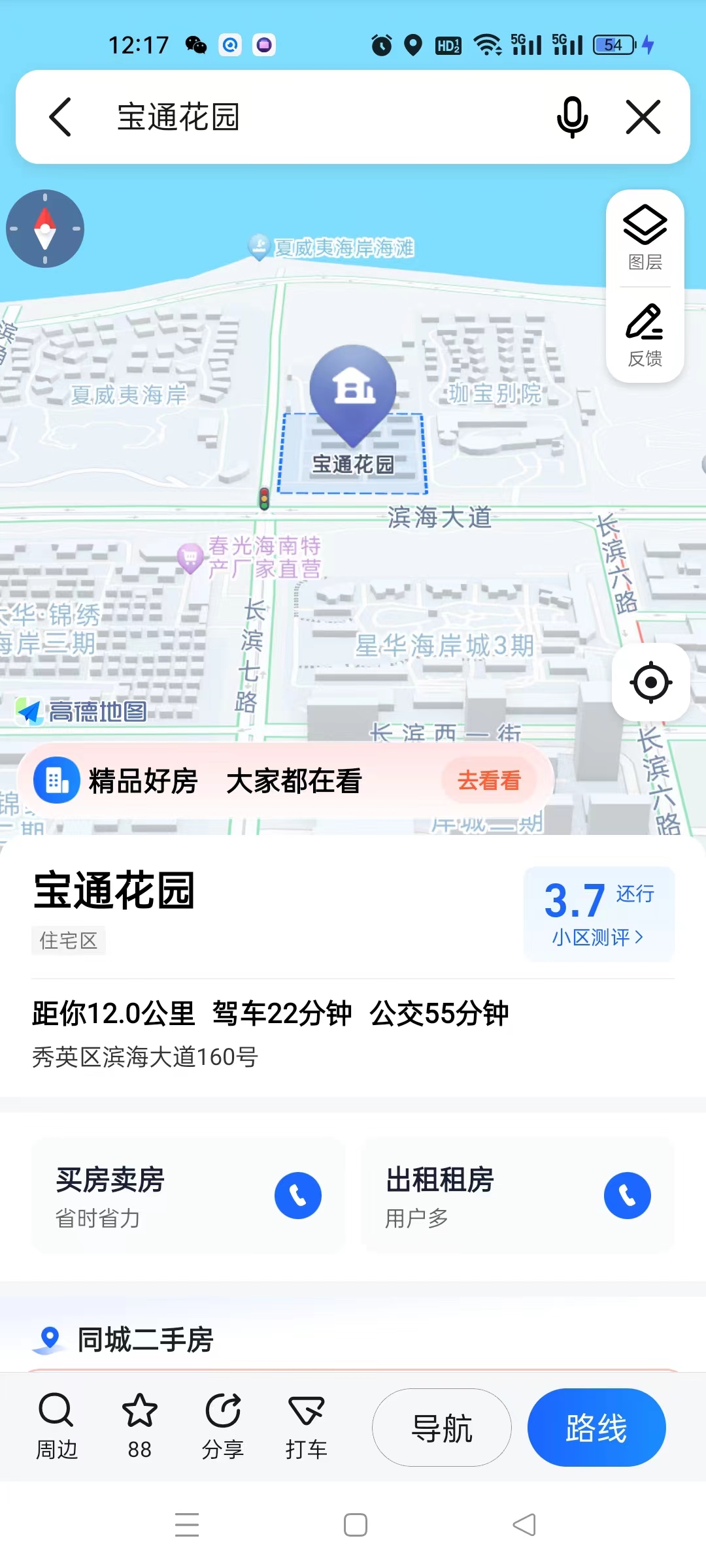706x1568 pixels.
Task: Clear the search with the X icon
Action: point(643,118)
